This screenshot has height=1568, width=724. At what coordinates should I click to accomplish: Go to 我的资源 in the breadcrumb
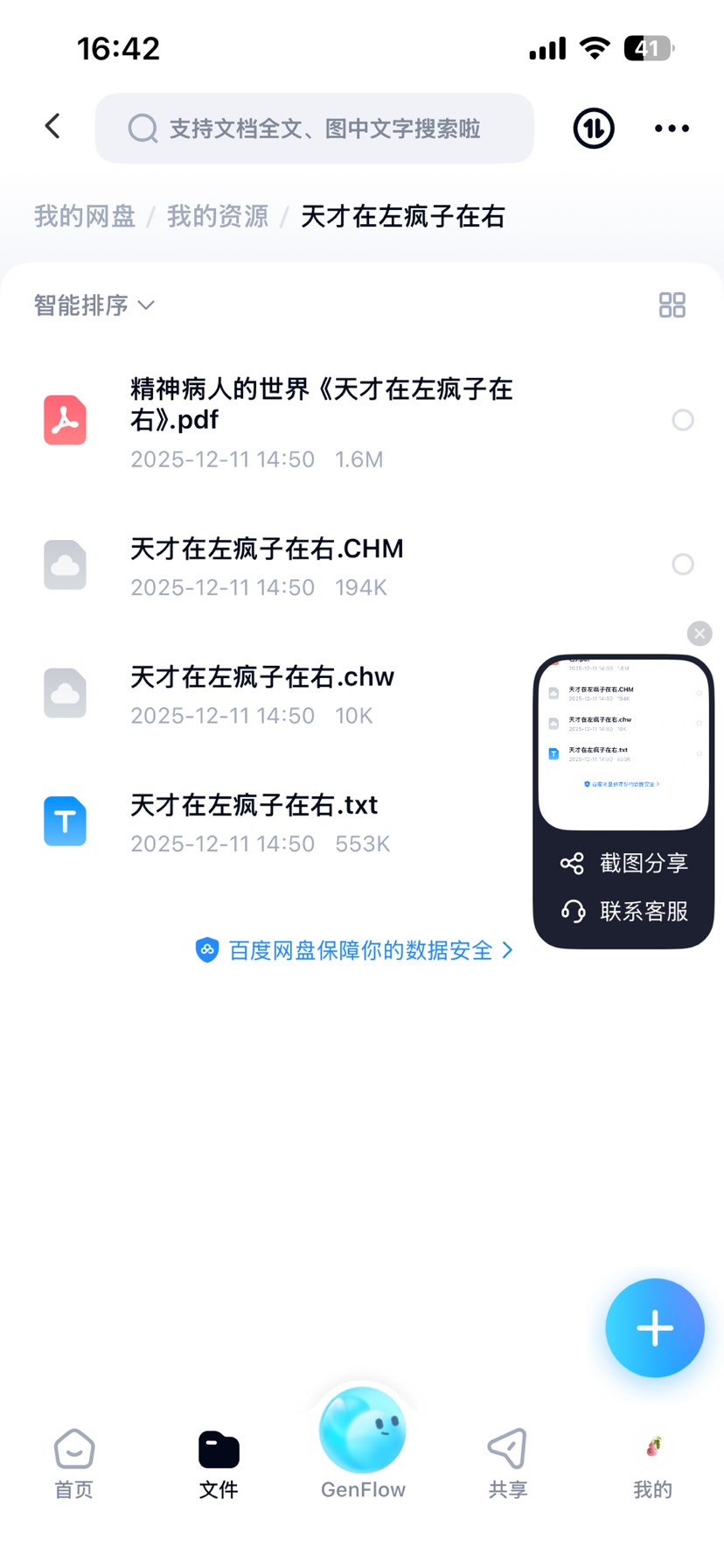(218, 216)
